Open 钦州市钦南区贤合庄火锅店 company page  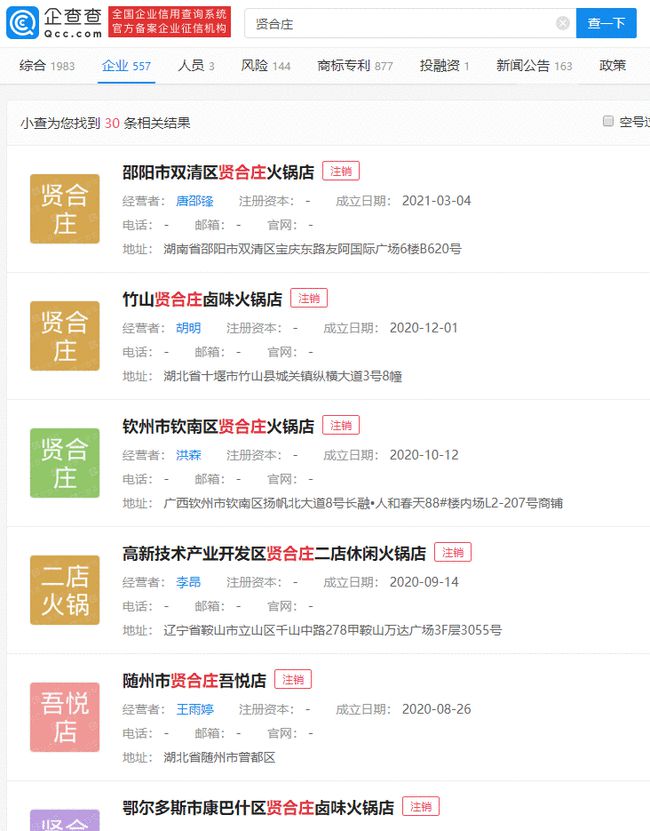(218, 426)
